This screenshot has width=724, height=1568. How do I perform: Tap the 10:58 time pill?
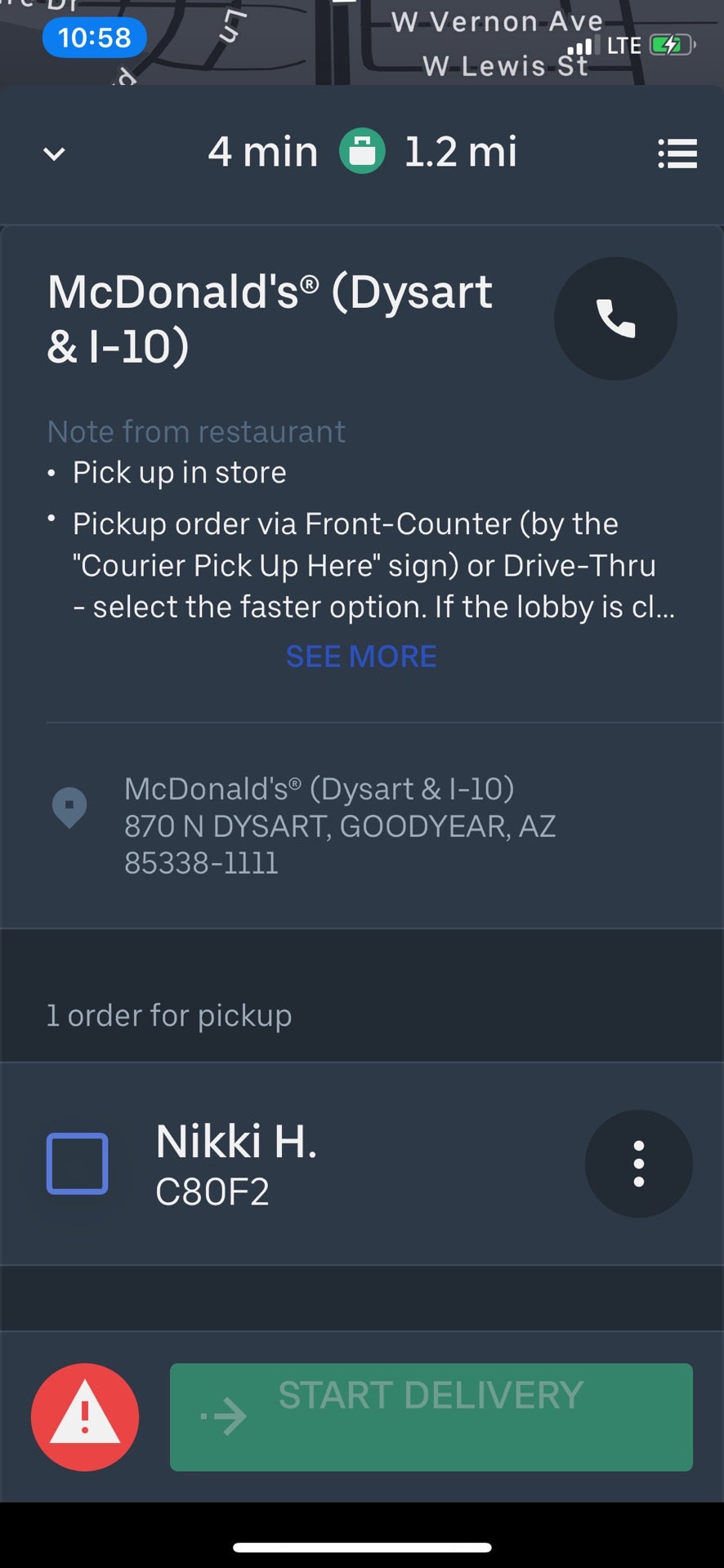tap(94, 37)
